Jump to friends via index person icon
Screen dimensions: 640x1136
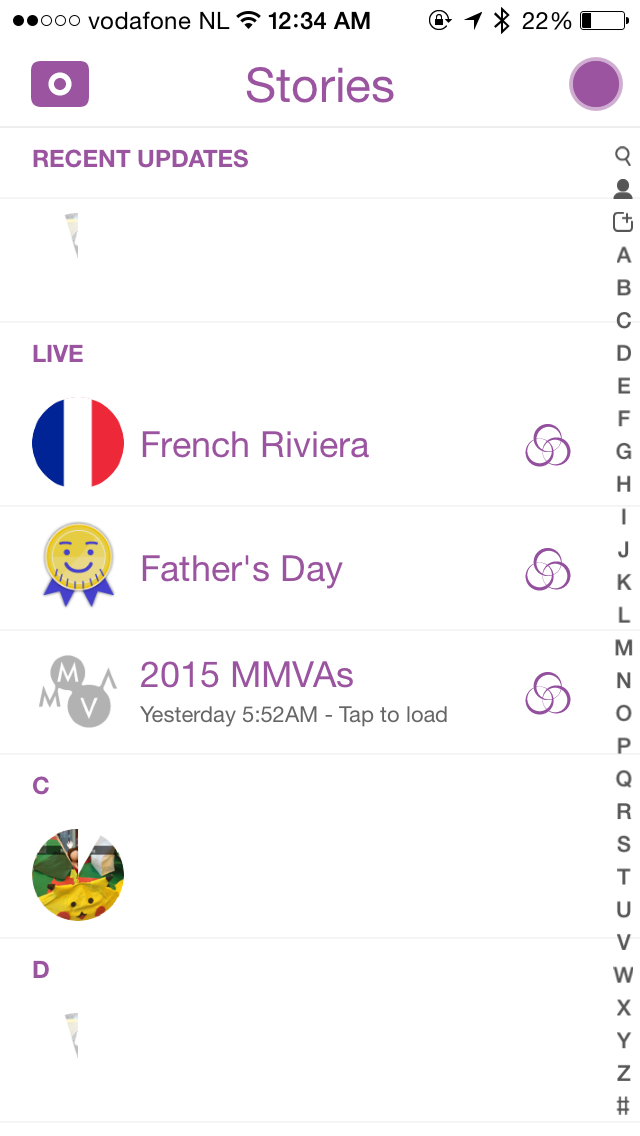pos(623,189)
